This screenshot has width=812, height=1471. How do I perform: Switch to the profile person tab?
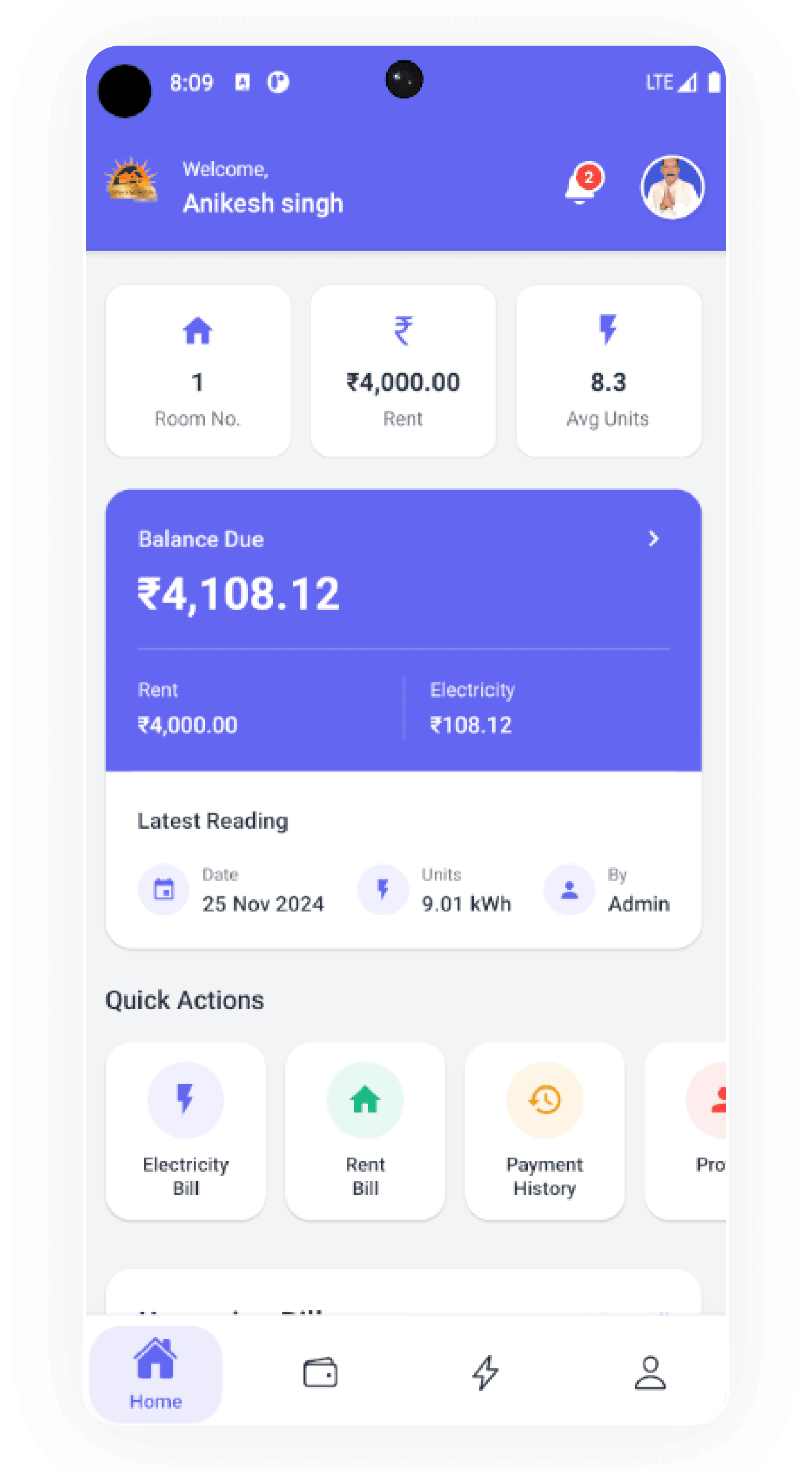(x=650, y=1373)
